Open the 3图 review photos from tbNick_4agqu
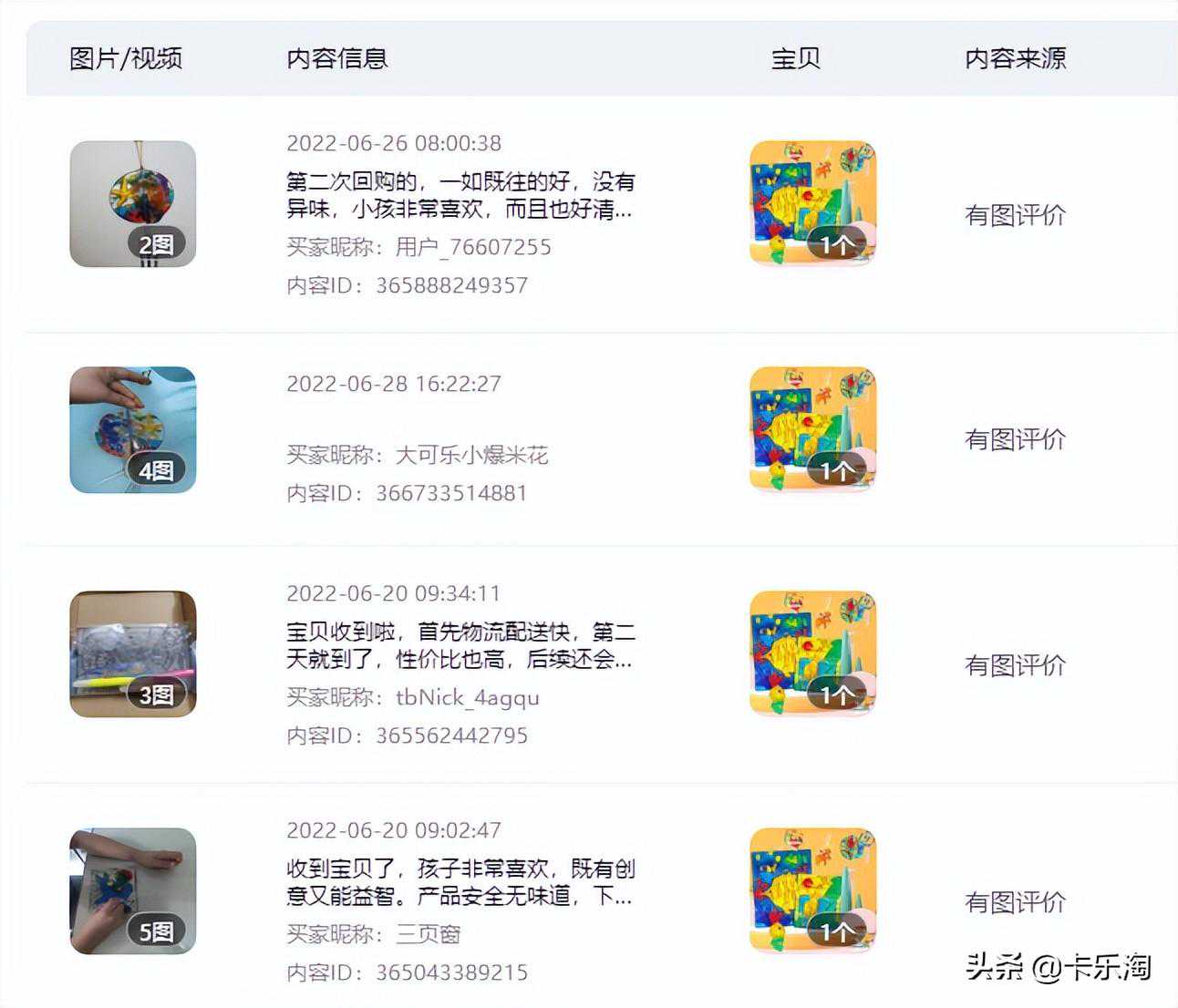Image resolution: width=1178 pixels, height=1008 pixels. [x=133, y=653]
